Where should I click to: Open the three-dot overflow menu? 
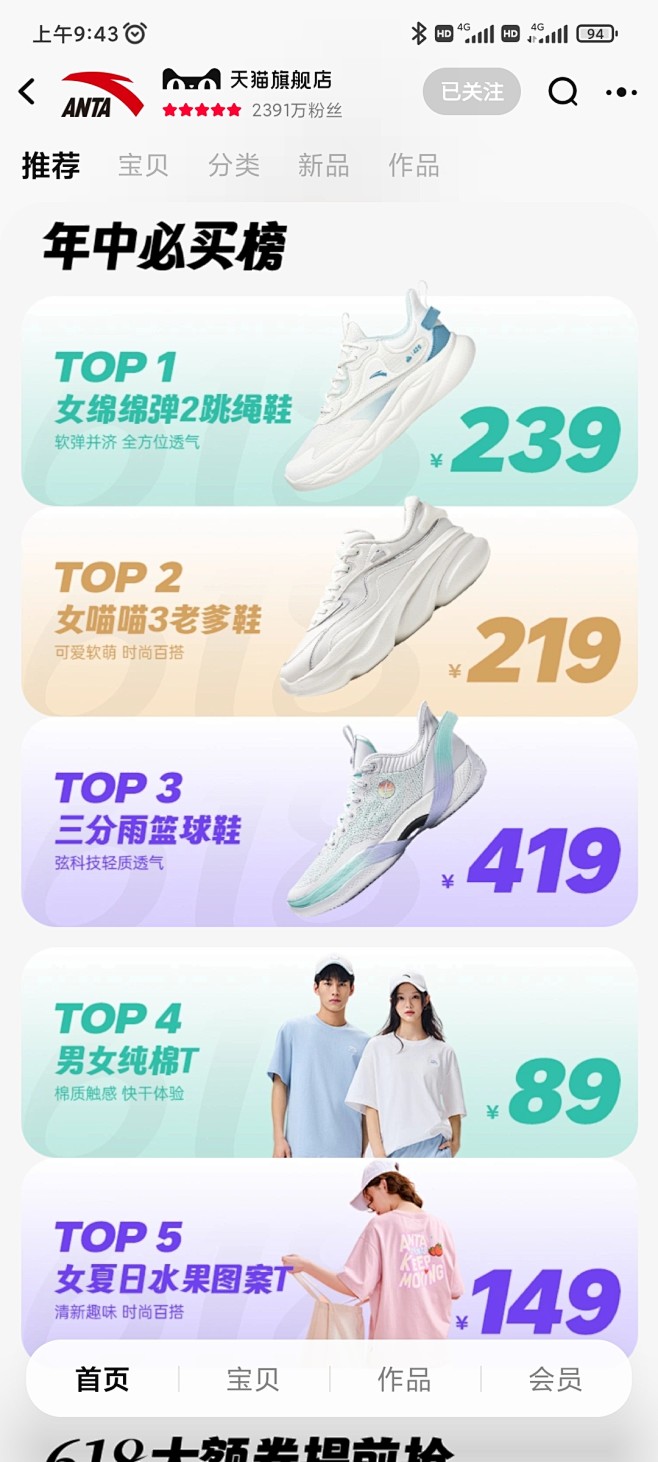pyautogui.click(x=621, y=93)
